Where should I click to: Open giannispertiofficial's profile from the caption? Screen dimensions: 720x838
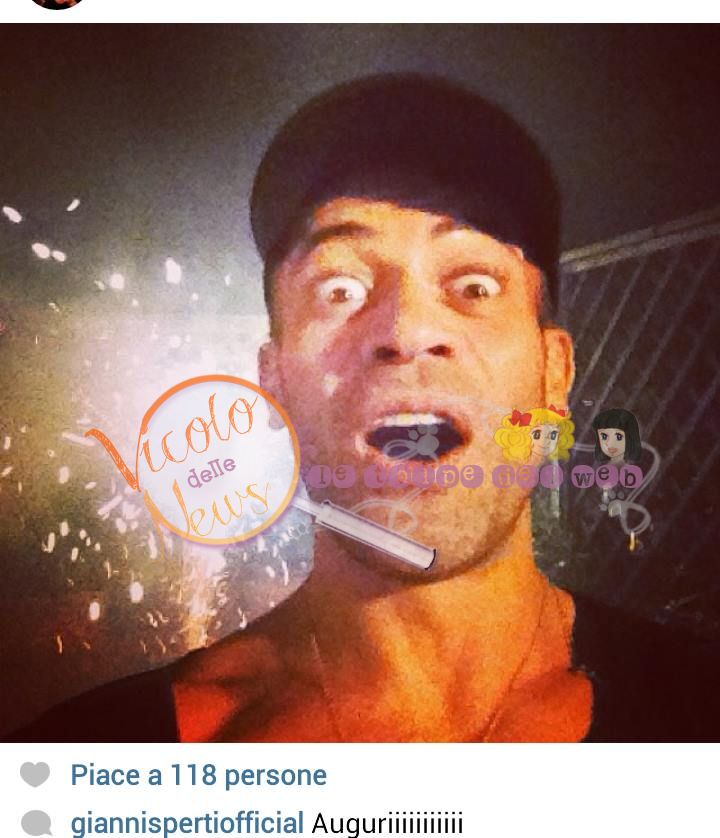click(x=187, y=823)
